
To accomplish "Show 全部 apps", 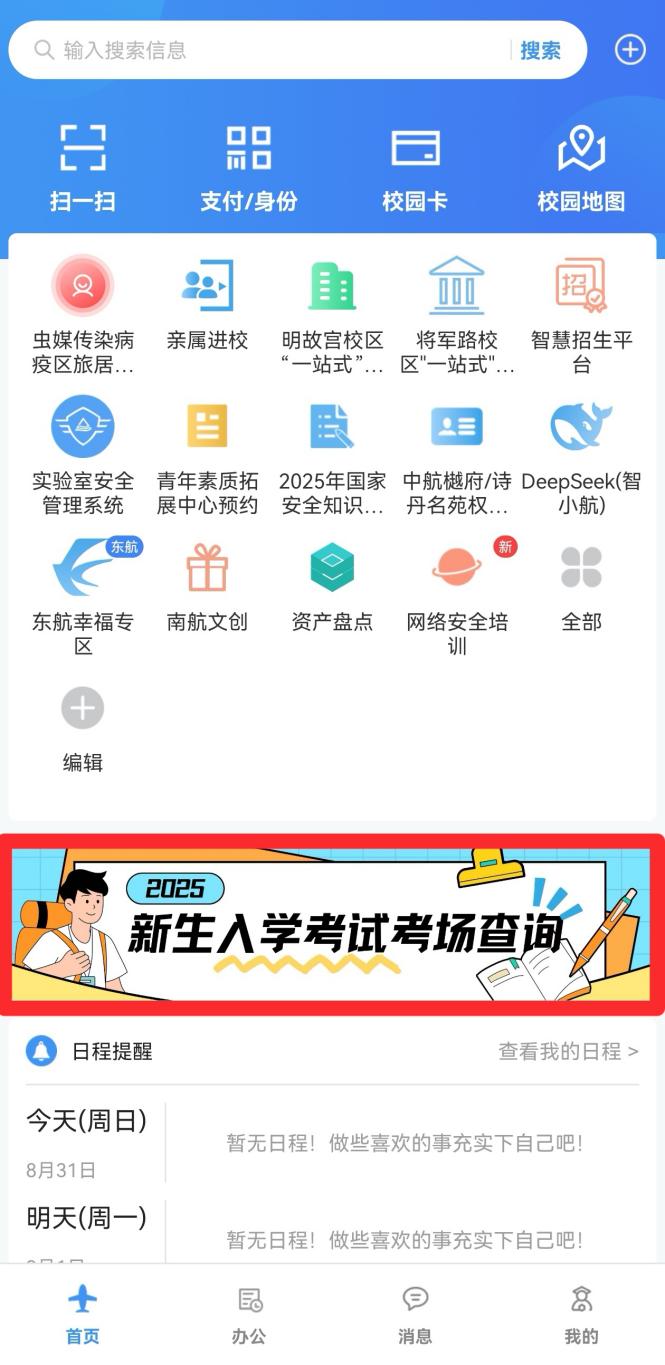I will click(581, 583).
